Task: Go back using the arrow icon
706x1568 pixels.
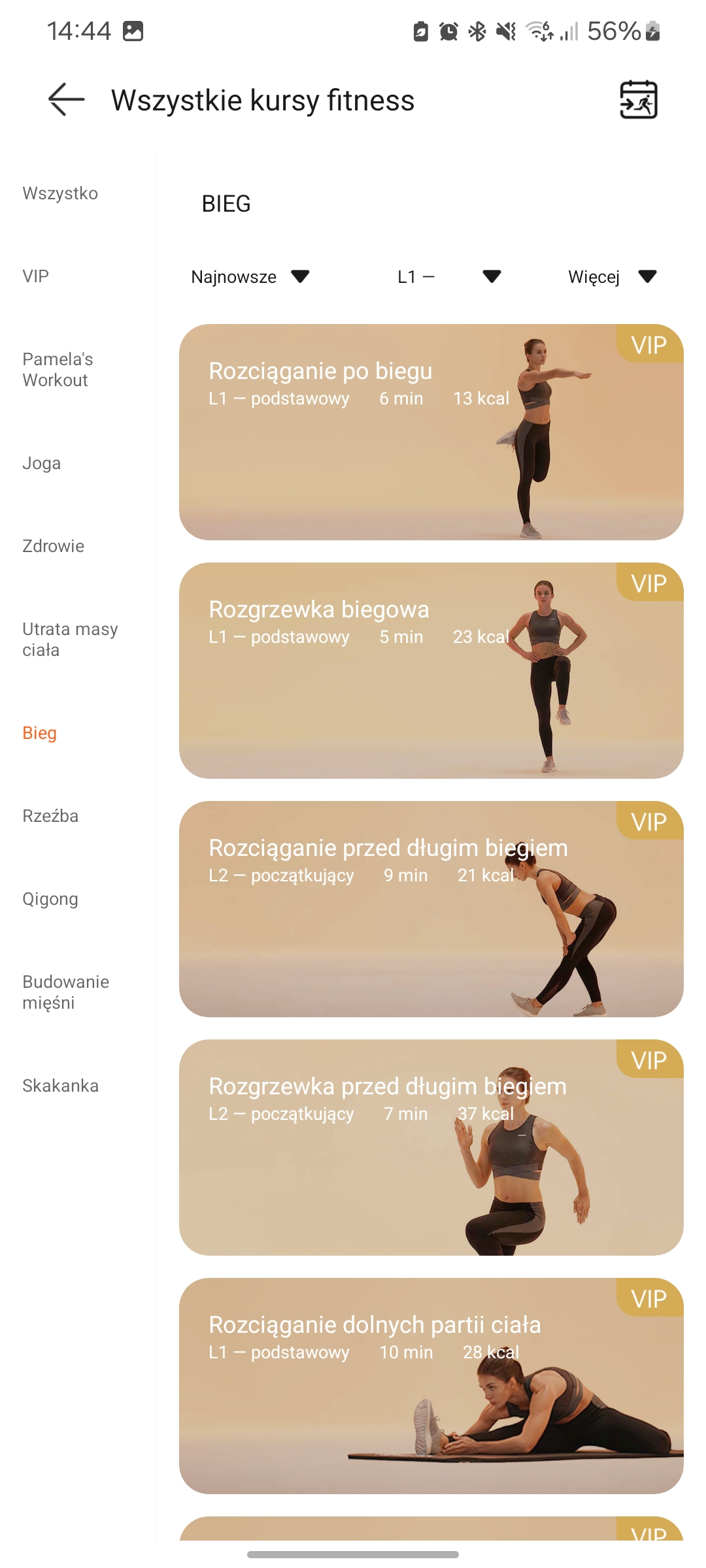Action: tap(67, 100)
